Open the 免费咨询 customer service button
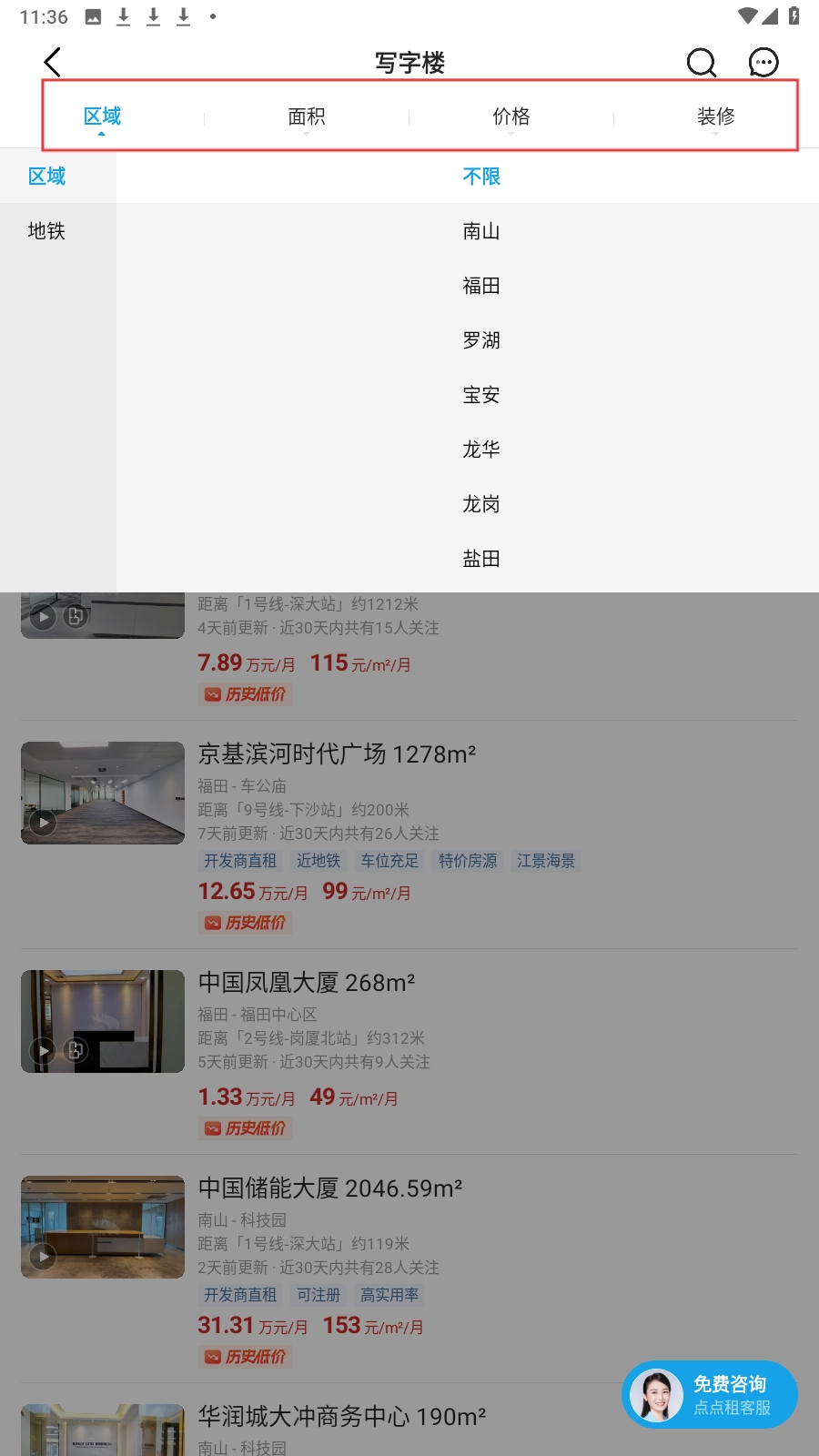Viewport: 819px width, 1456px height. tap(710, 1394)
